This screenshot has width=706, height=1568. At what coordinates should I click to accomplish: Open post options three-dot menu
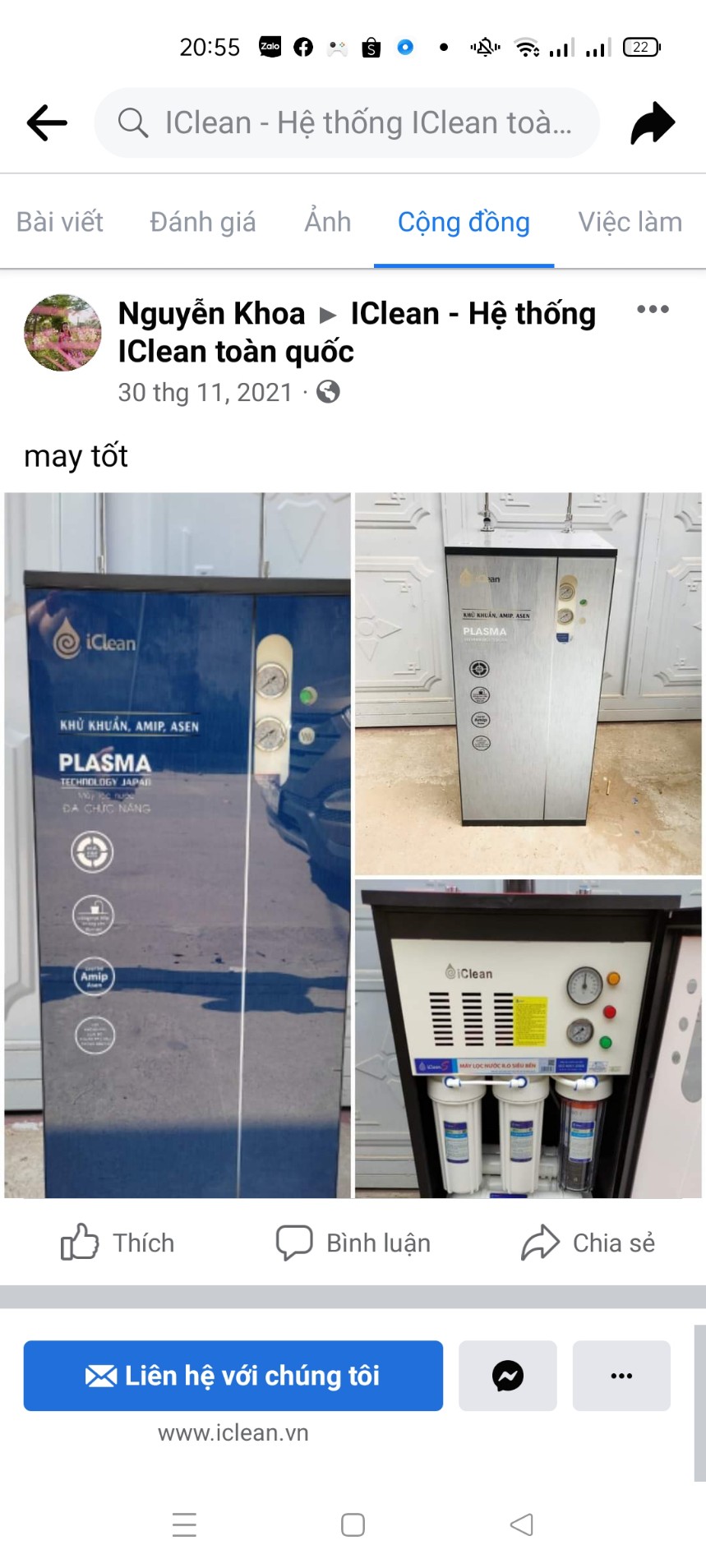tap(653, 310)
